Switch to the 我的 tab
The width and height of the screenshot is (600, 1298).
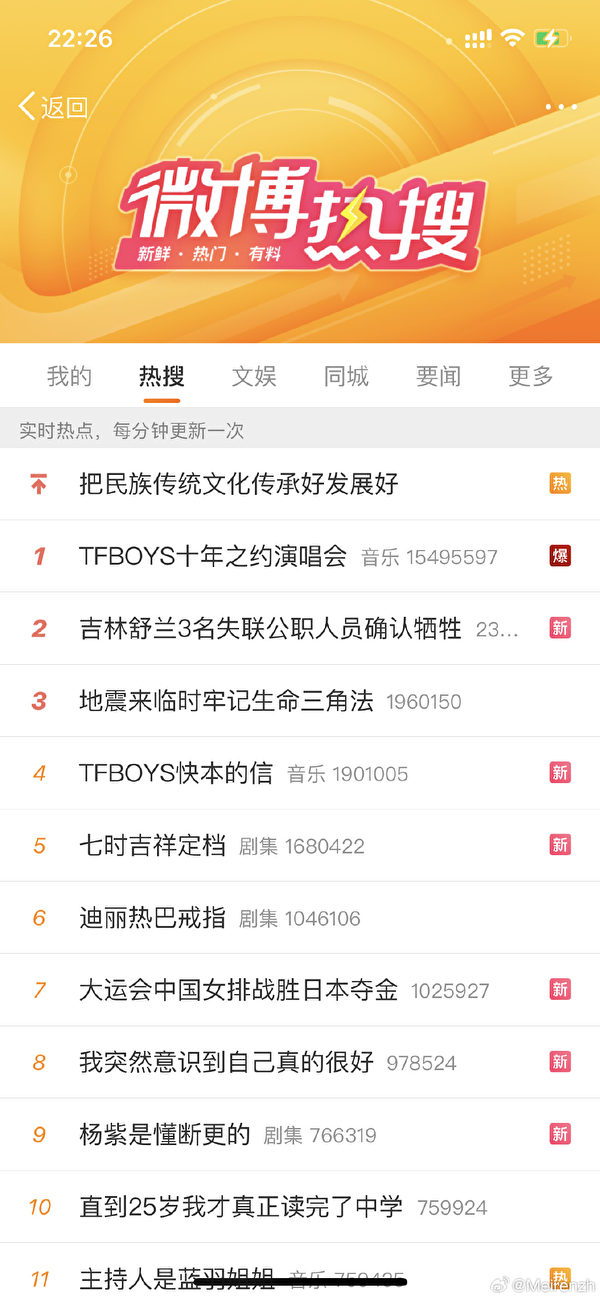pos(69,376)
